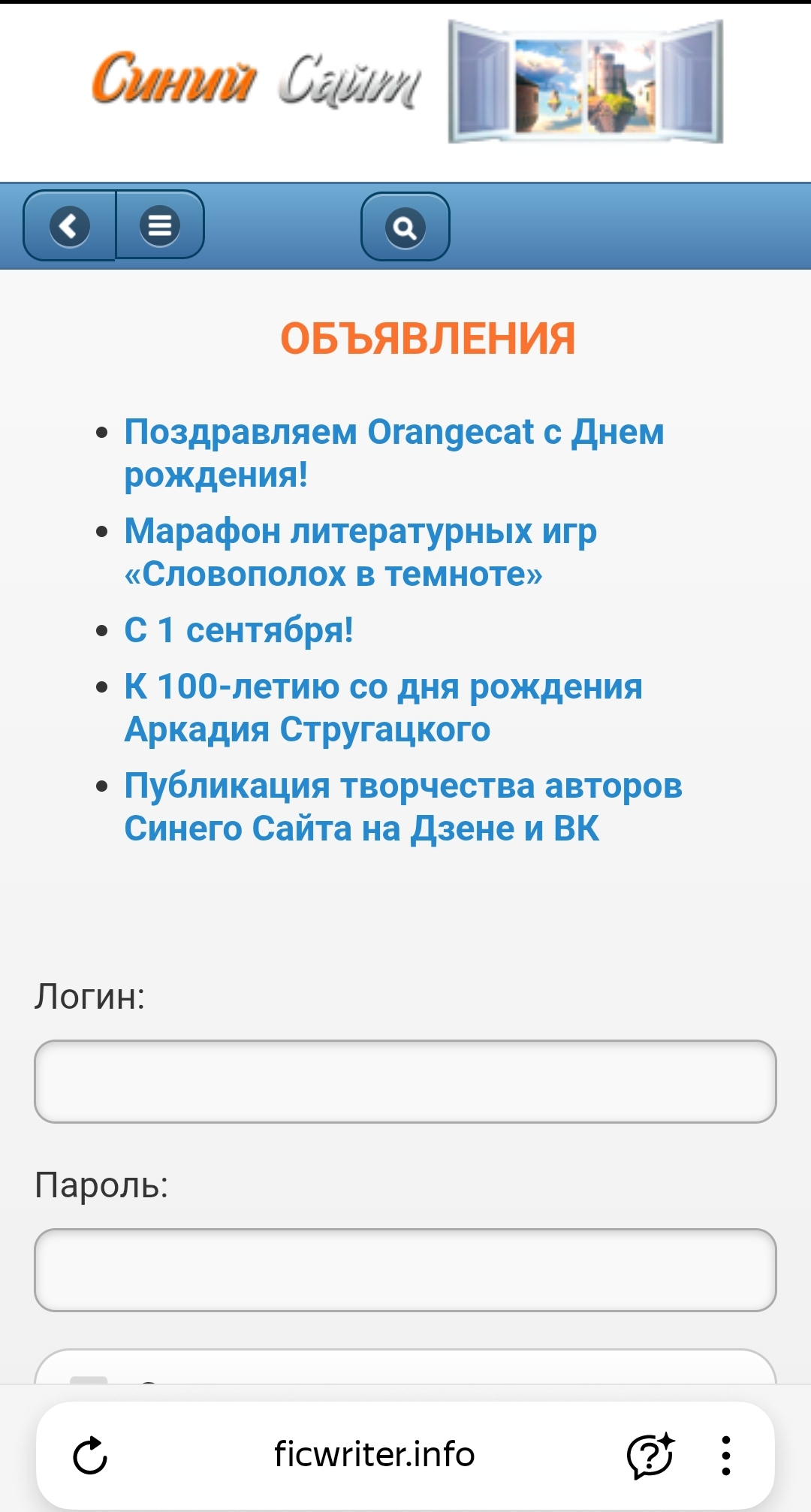The width and height of the screenshot is (811, 1512).
Task: Tap the back arrow button
Action: tap(70, 225)
